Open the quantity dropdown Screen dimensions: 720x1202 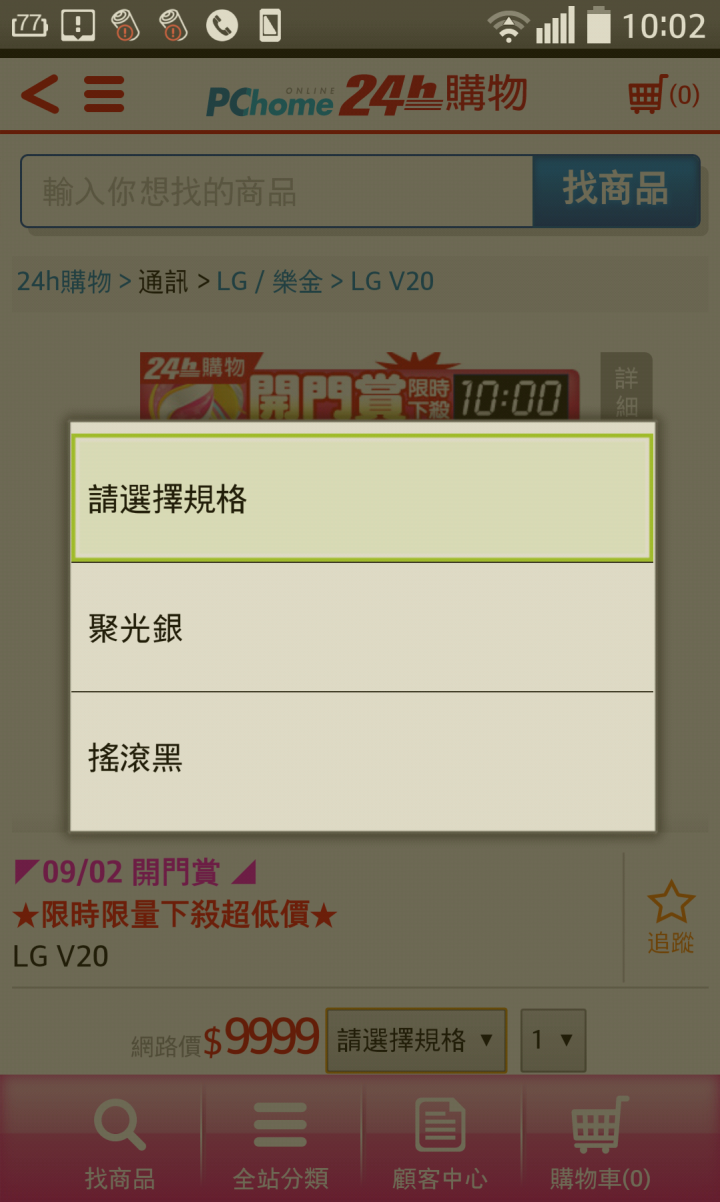[552, 1040]
